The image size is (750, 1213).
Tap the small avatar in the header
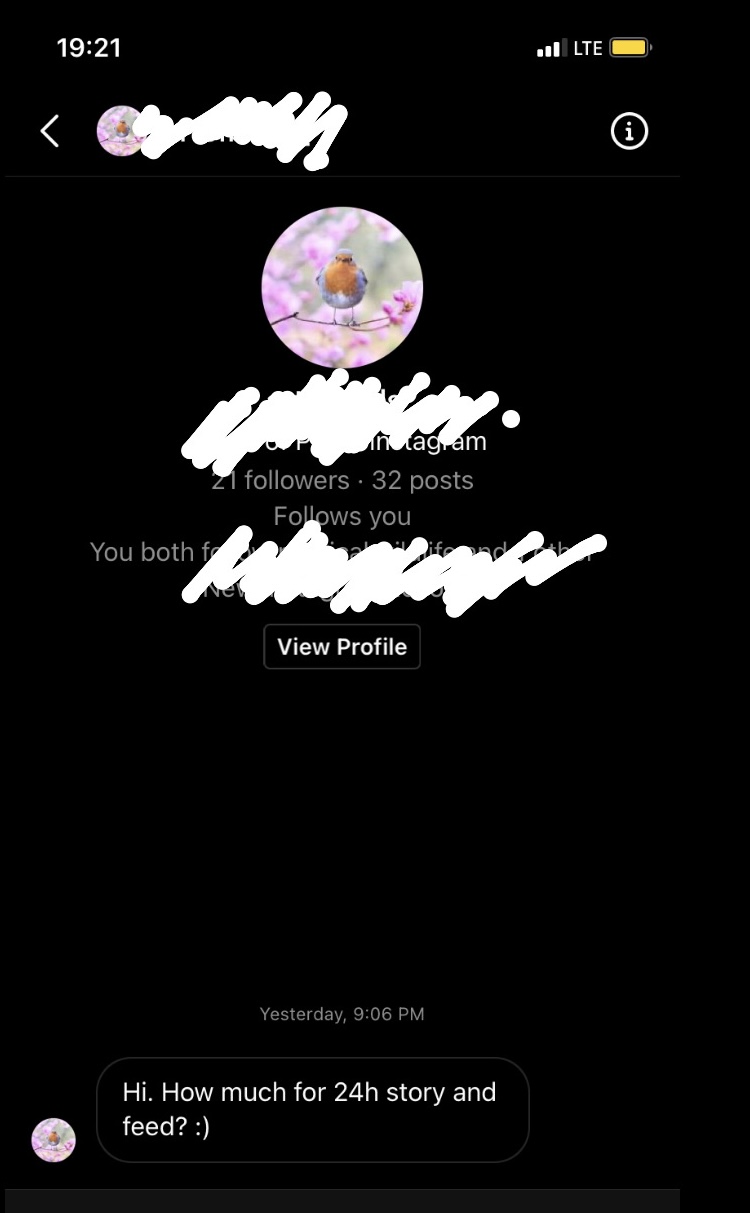click(121, 131)
